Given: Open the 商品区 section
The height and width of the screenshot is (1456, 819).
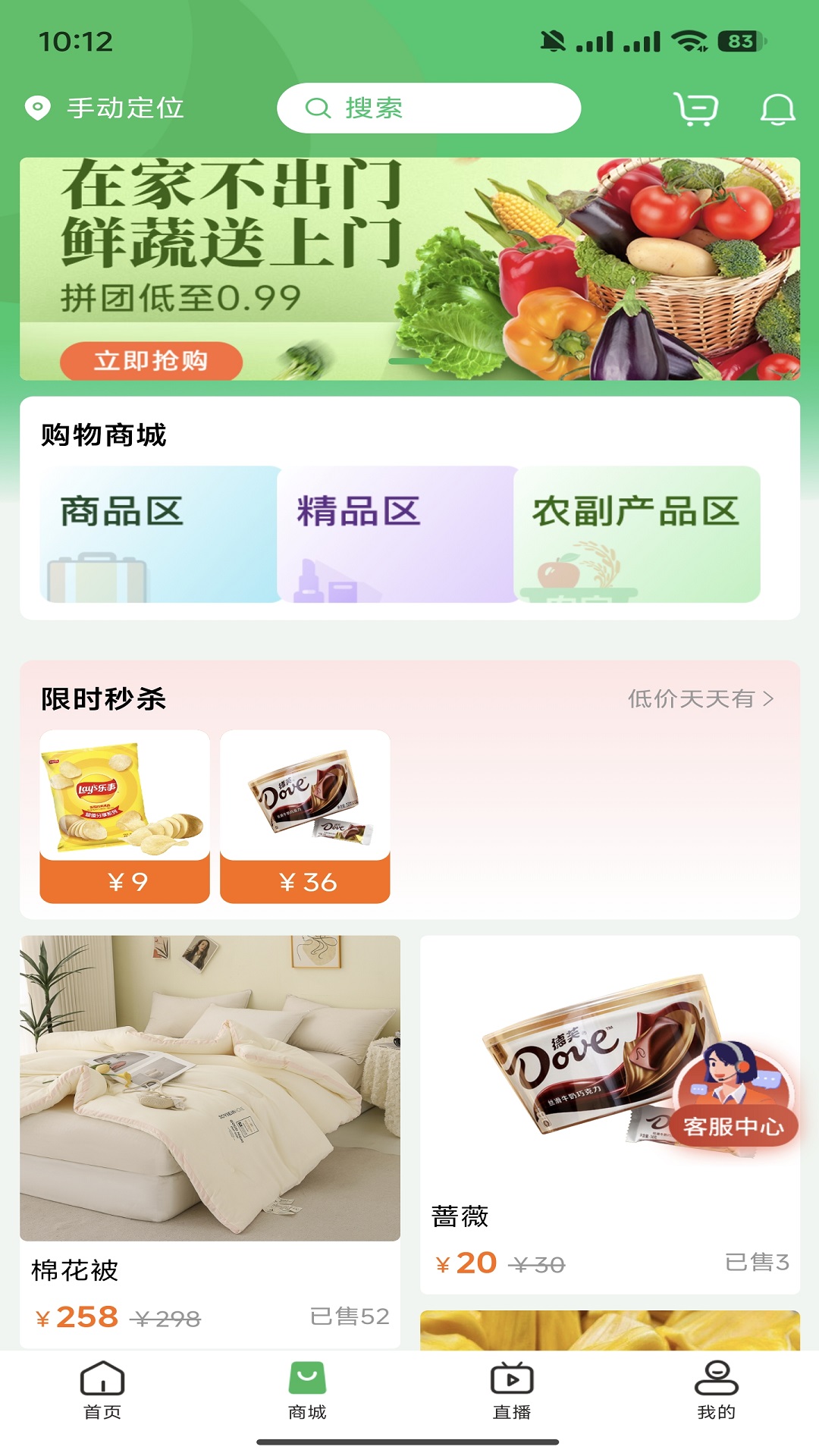Looking at the screenshot, I should [x=159, y=535].
